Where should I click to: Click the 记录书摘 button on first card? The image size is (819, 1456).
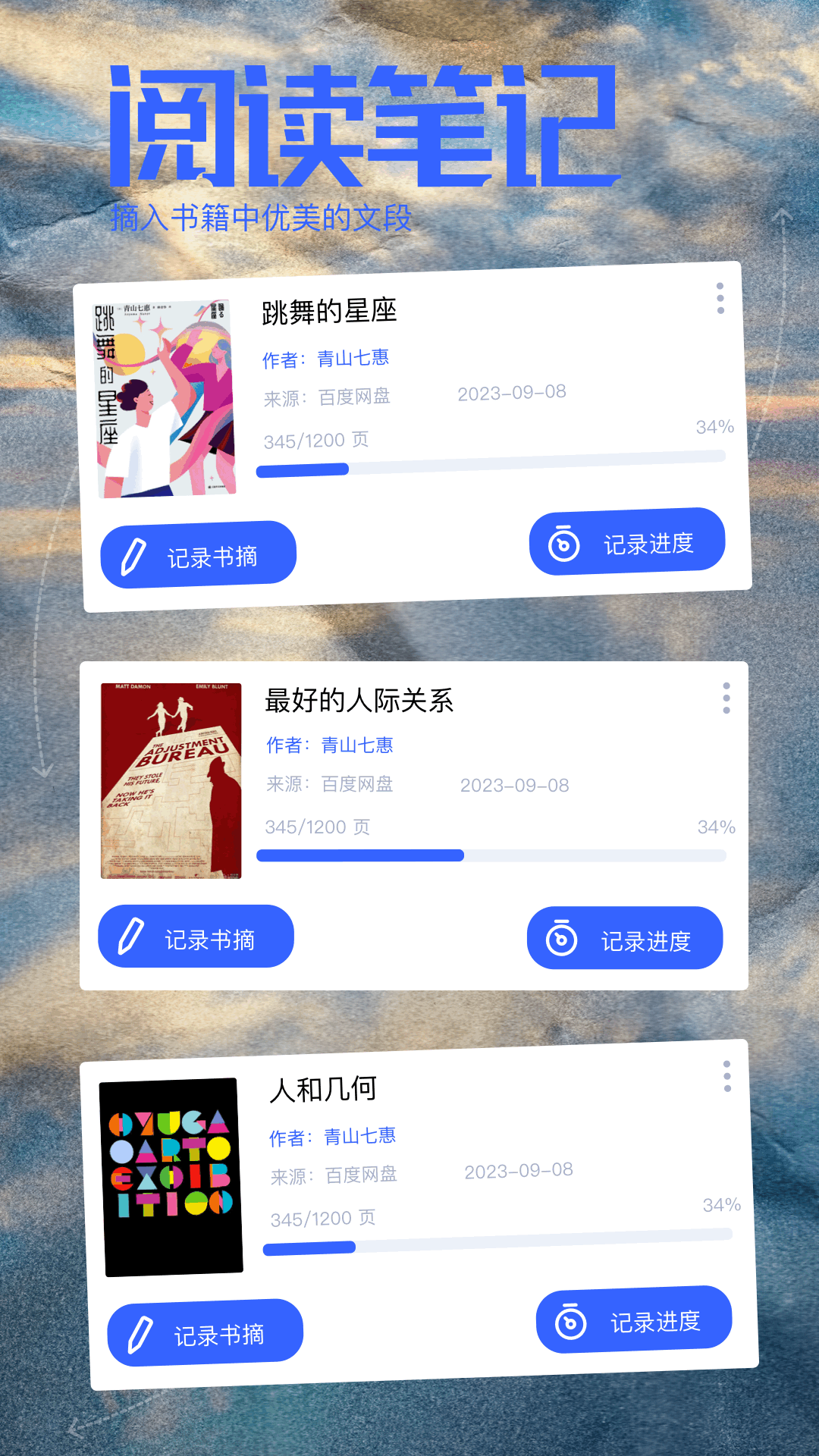(197, 554)
